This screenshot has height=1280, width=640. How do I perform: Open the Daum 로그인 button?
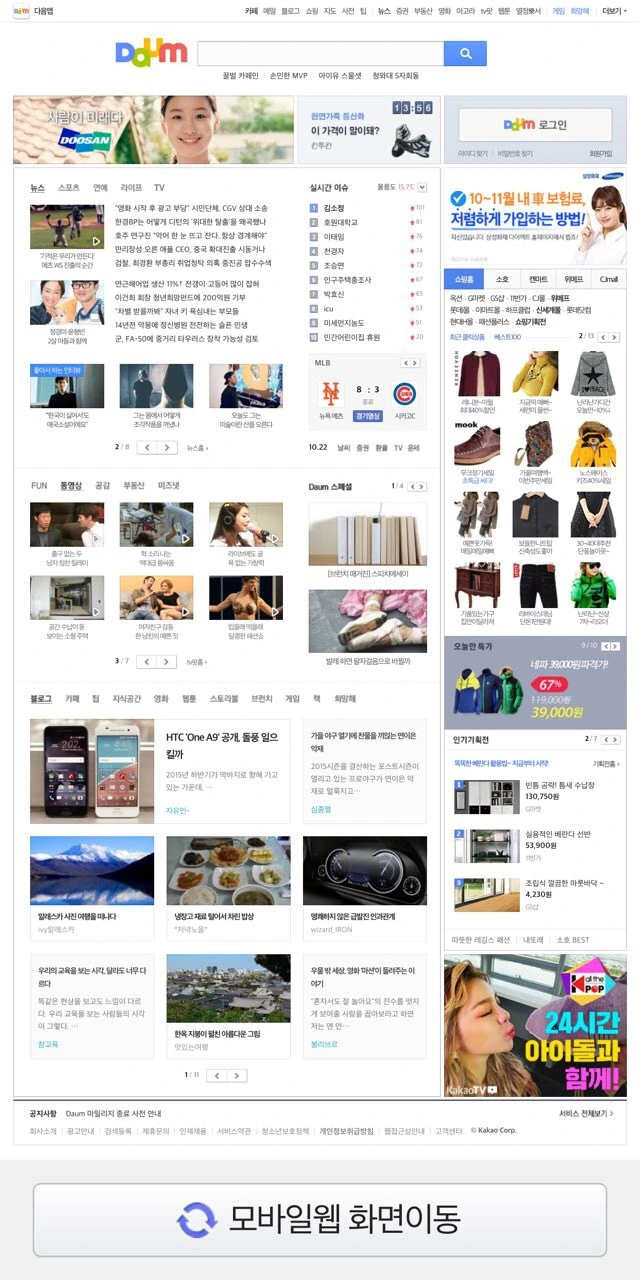point(535,125)
